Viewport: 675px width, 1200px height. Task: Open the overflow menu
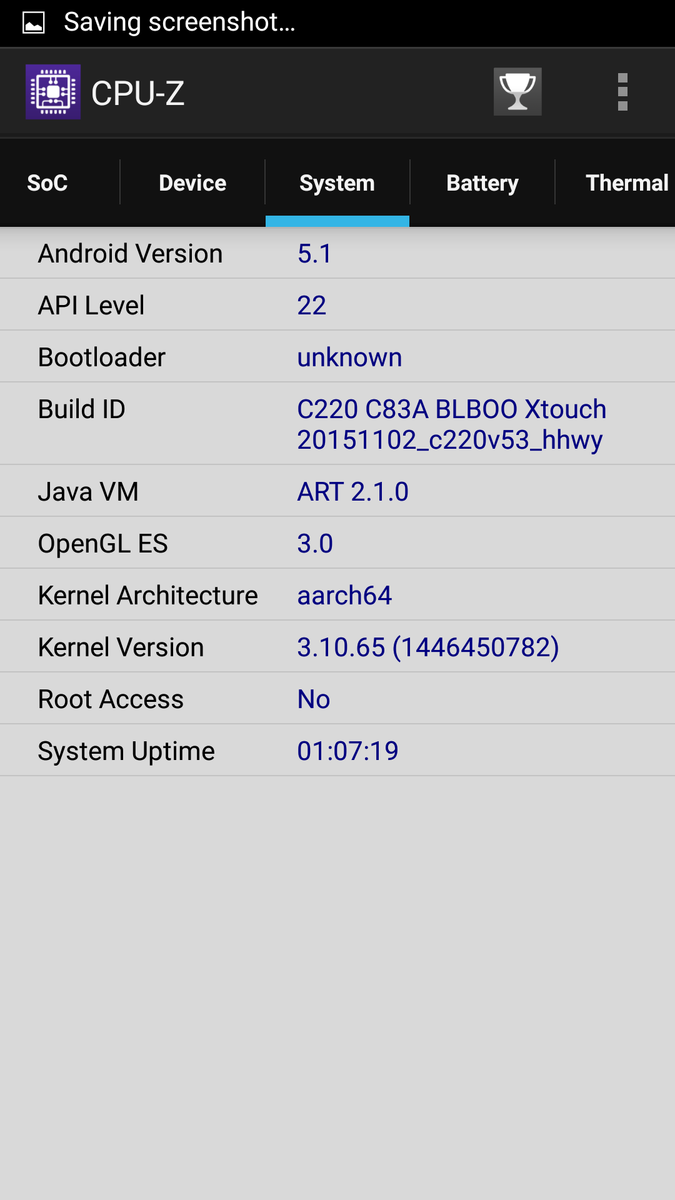click(x=622, y=92)
